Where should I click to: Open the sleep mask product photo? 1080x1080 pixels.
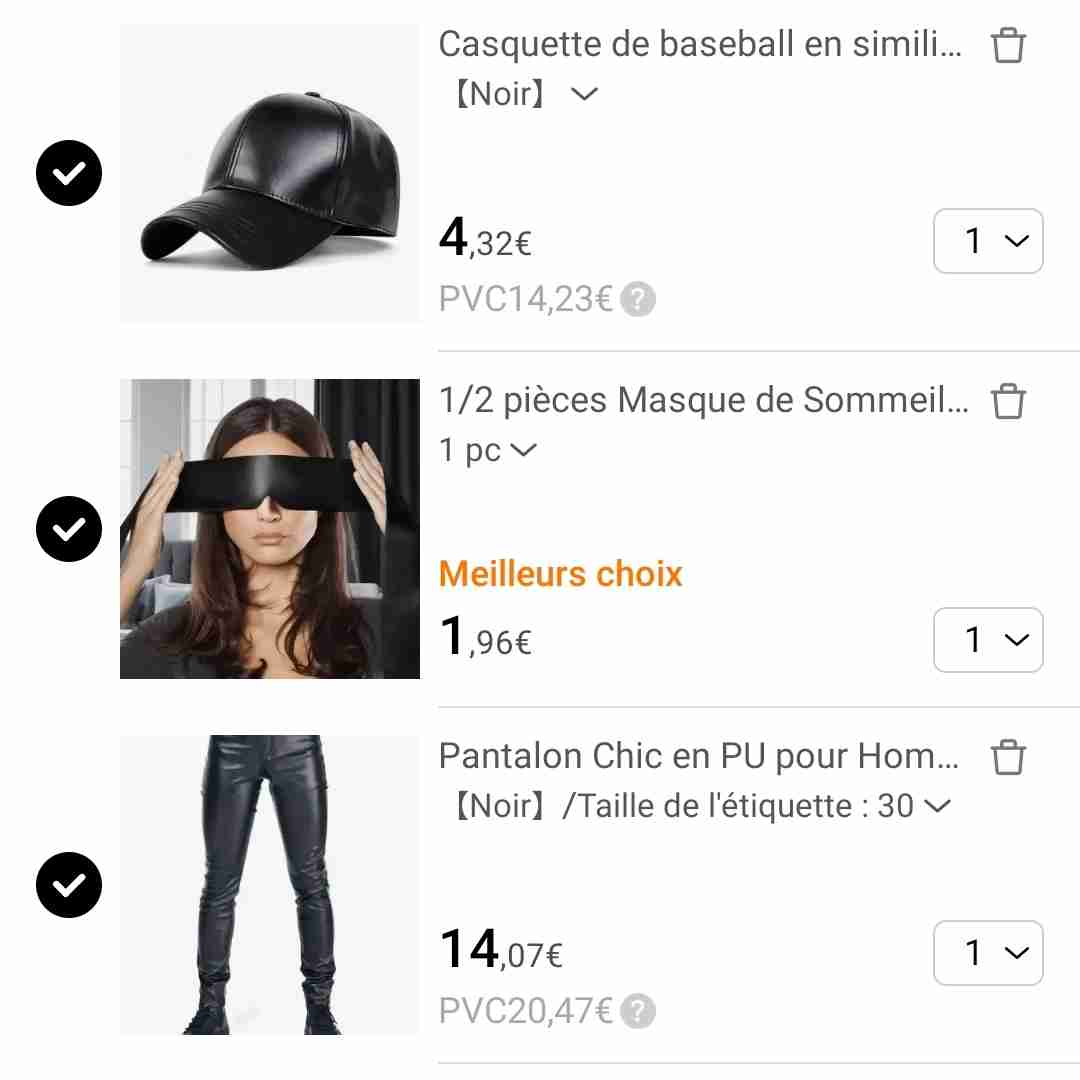[269, 529]
